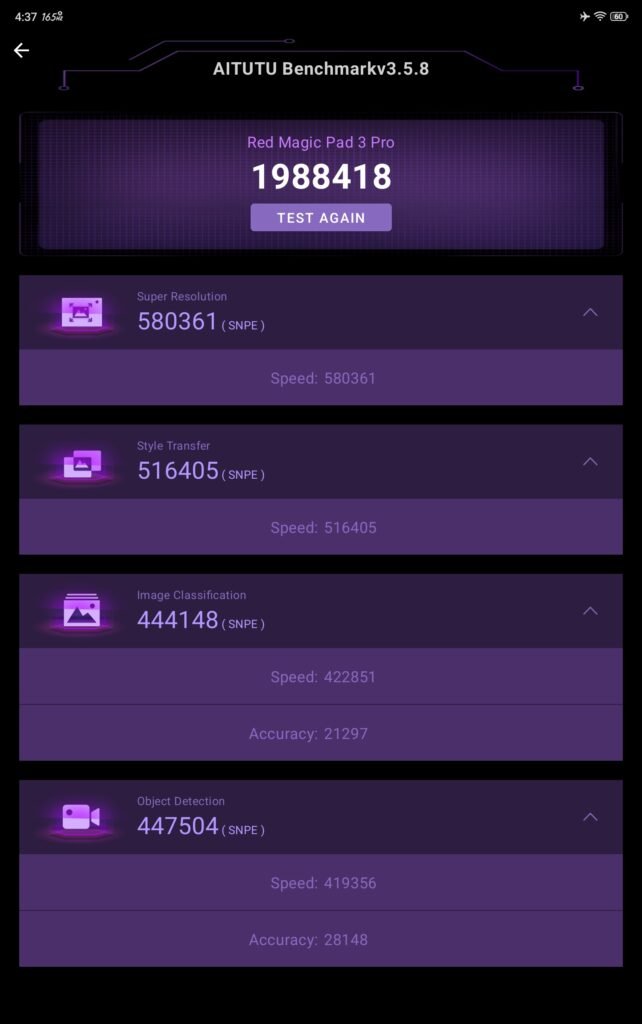Collapse the Super Resolution section
The image size is (642, 1024).
click(x=590, y=312)
